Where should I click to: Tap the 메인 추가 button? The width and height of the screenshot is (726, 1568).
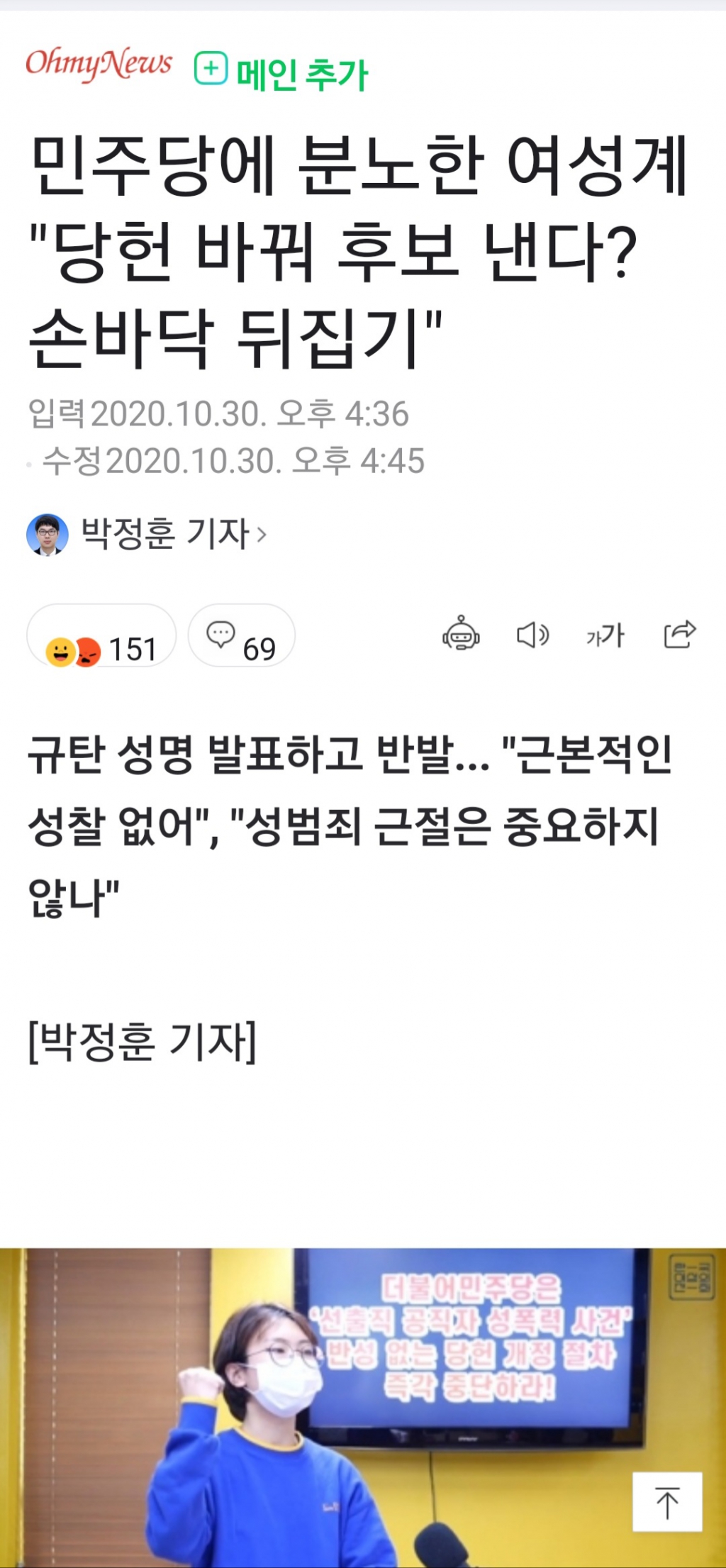pos(281,72)
